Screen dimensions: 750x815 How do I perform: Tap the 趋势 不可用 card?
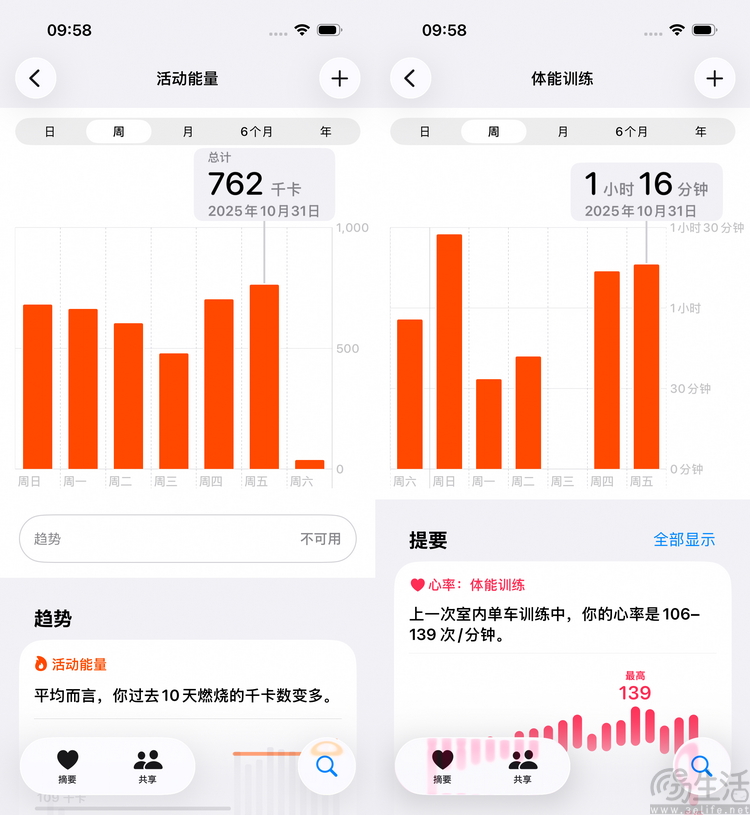click(187, 539)
